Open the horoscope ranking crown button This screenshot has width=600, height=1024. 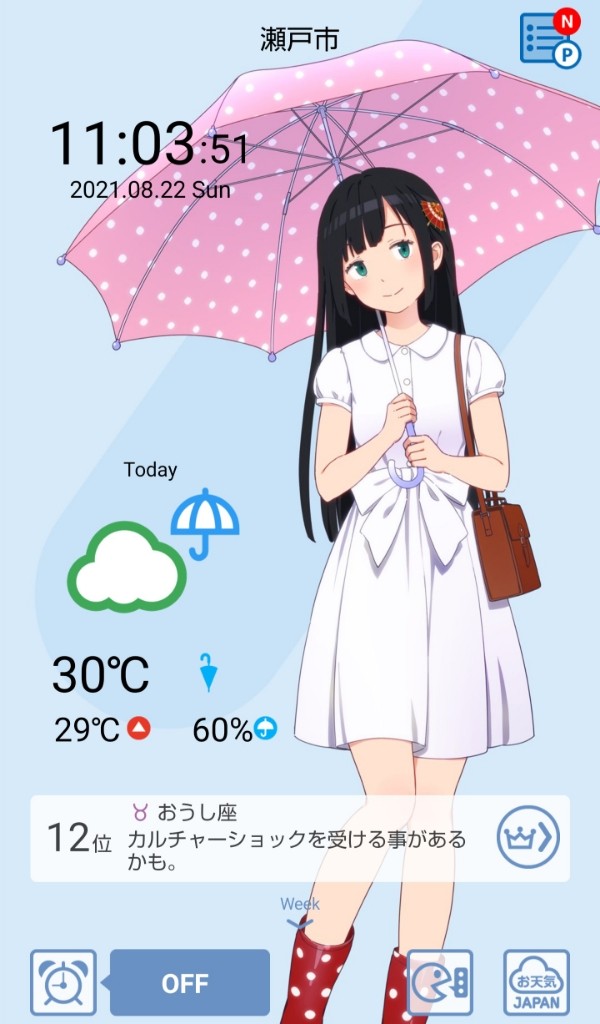pos(528,838)
